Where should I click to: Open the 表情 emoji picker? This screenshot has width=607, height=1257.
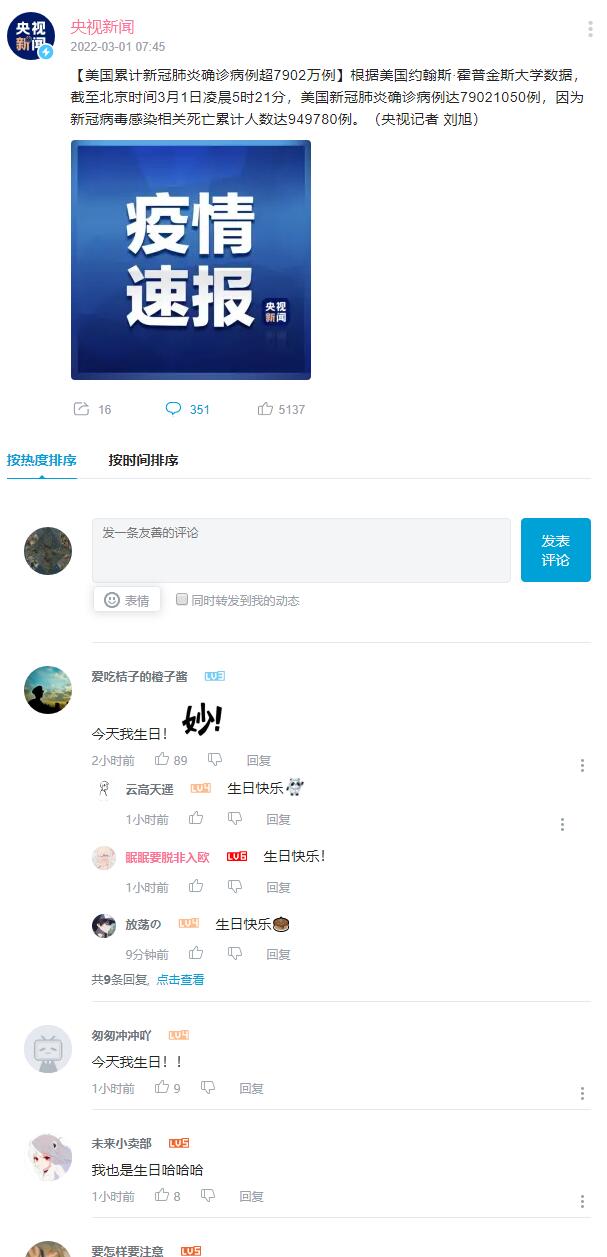coord(126,600)
